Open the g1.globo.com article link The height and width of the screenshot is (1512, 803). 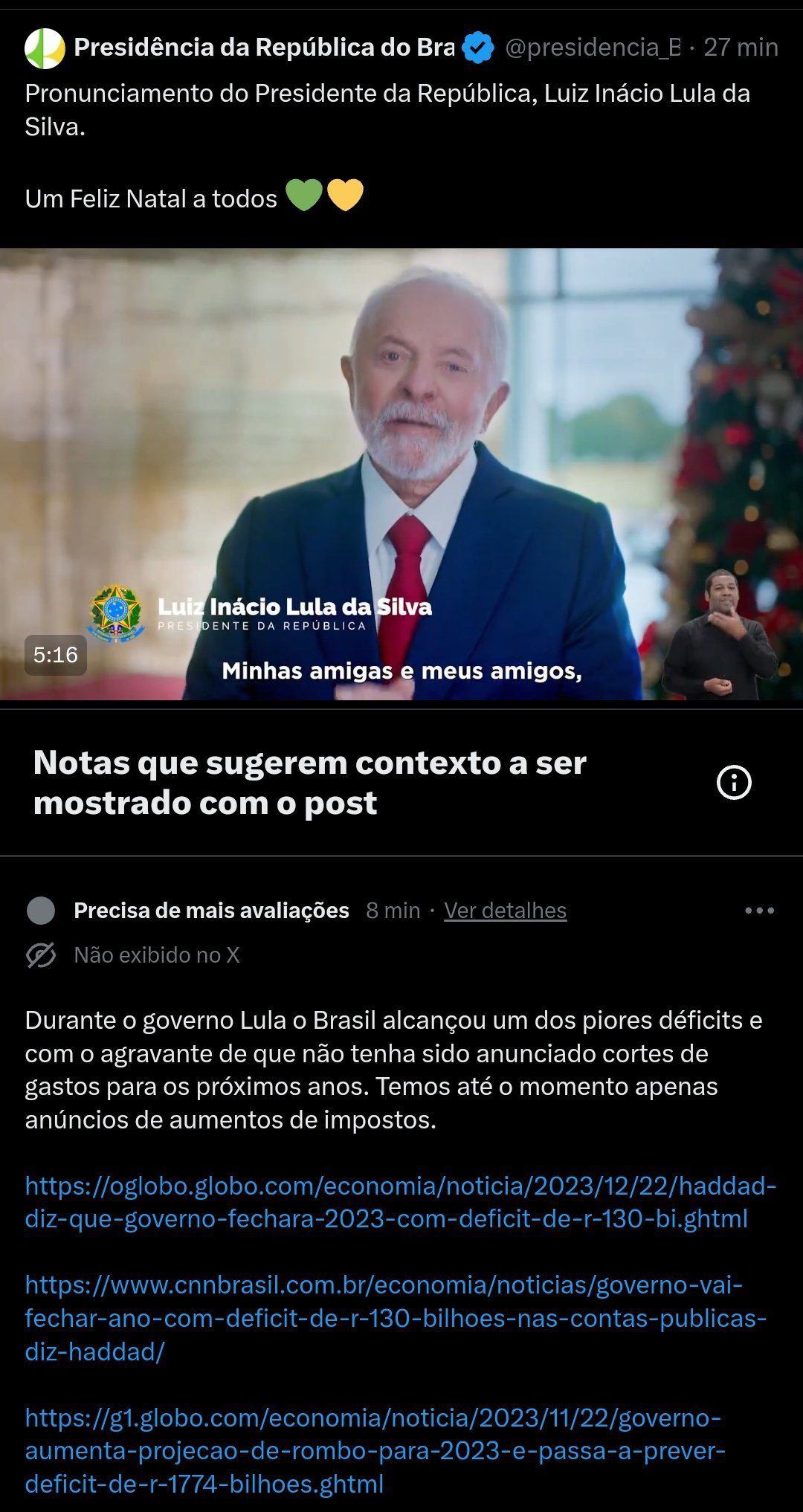(x=374, y=1450)
